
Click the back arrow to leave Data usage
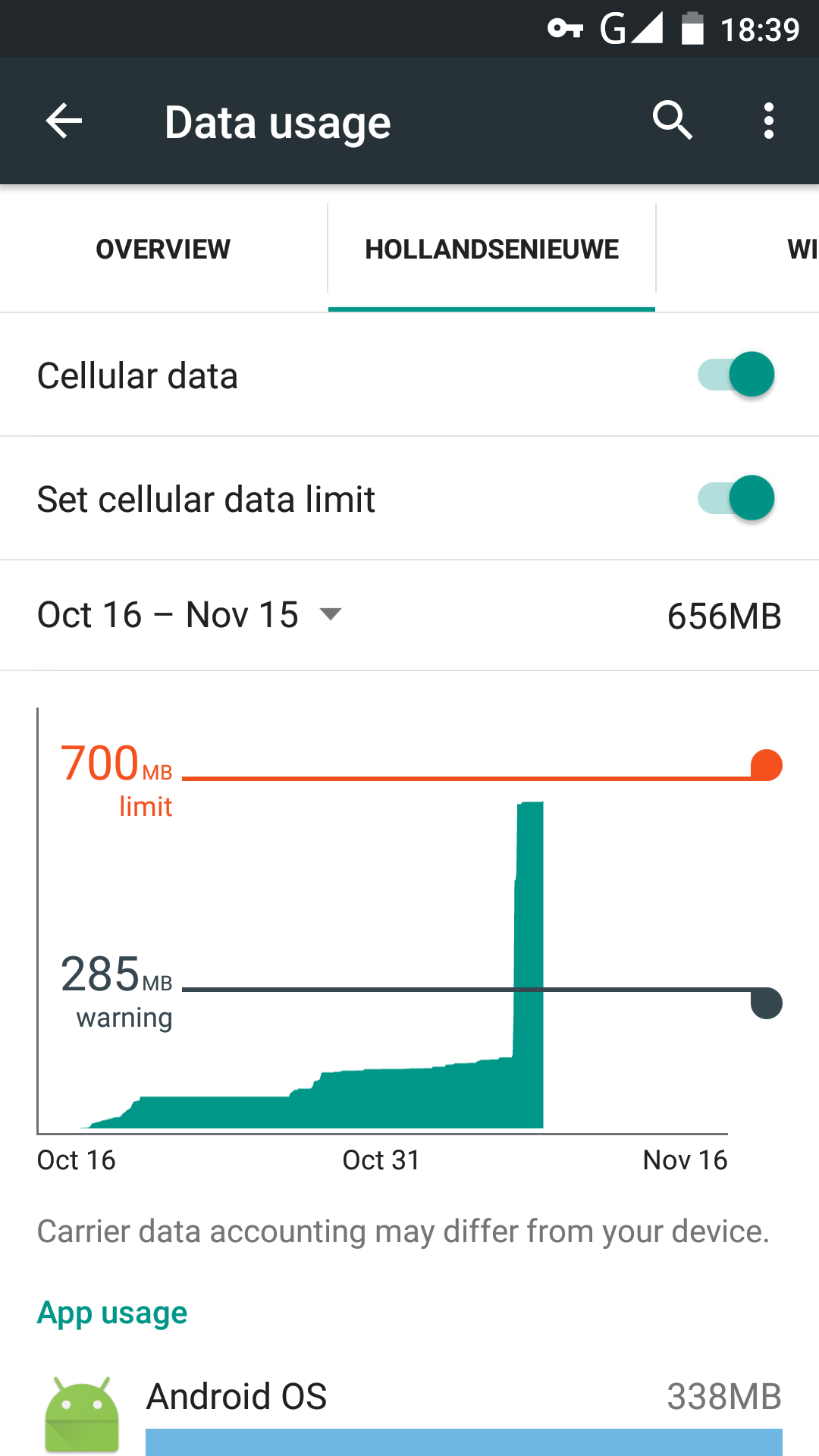[63, 121]
